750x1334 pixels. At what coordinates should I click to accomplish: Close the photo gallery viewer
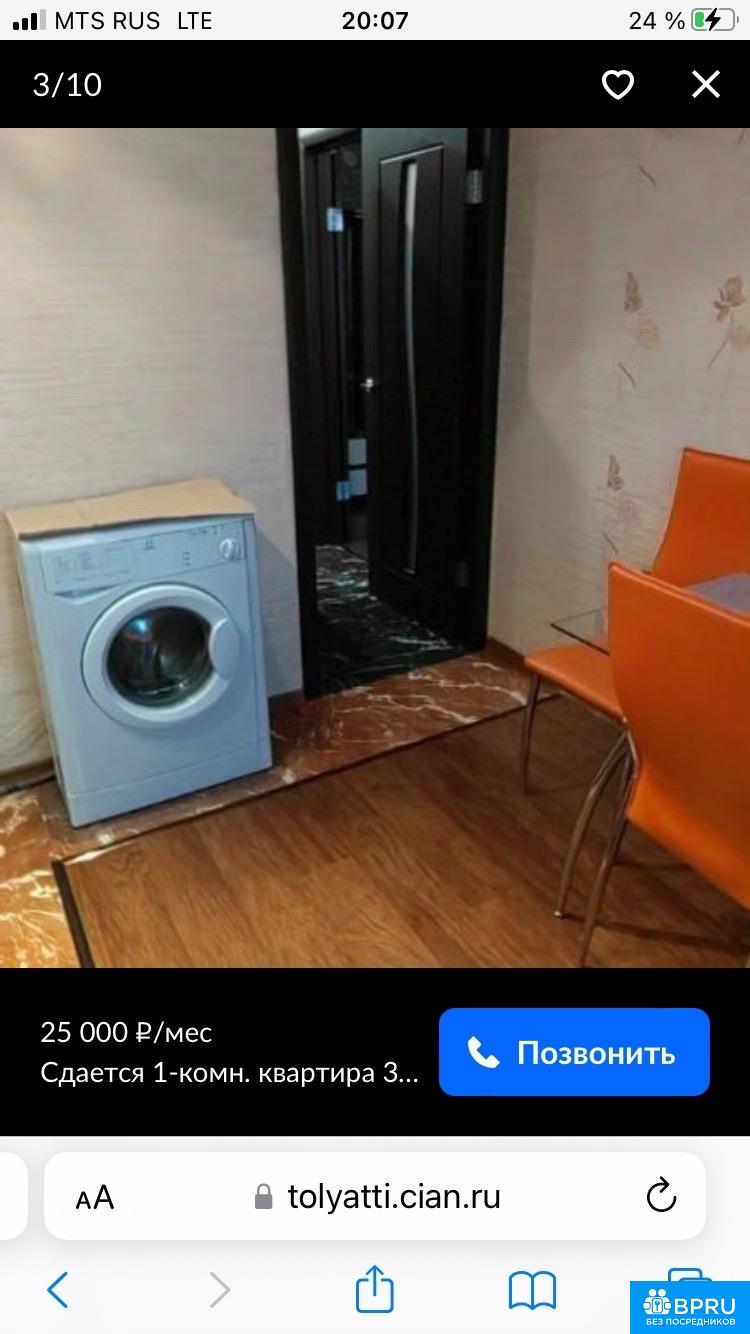click(706, 85)
